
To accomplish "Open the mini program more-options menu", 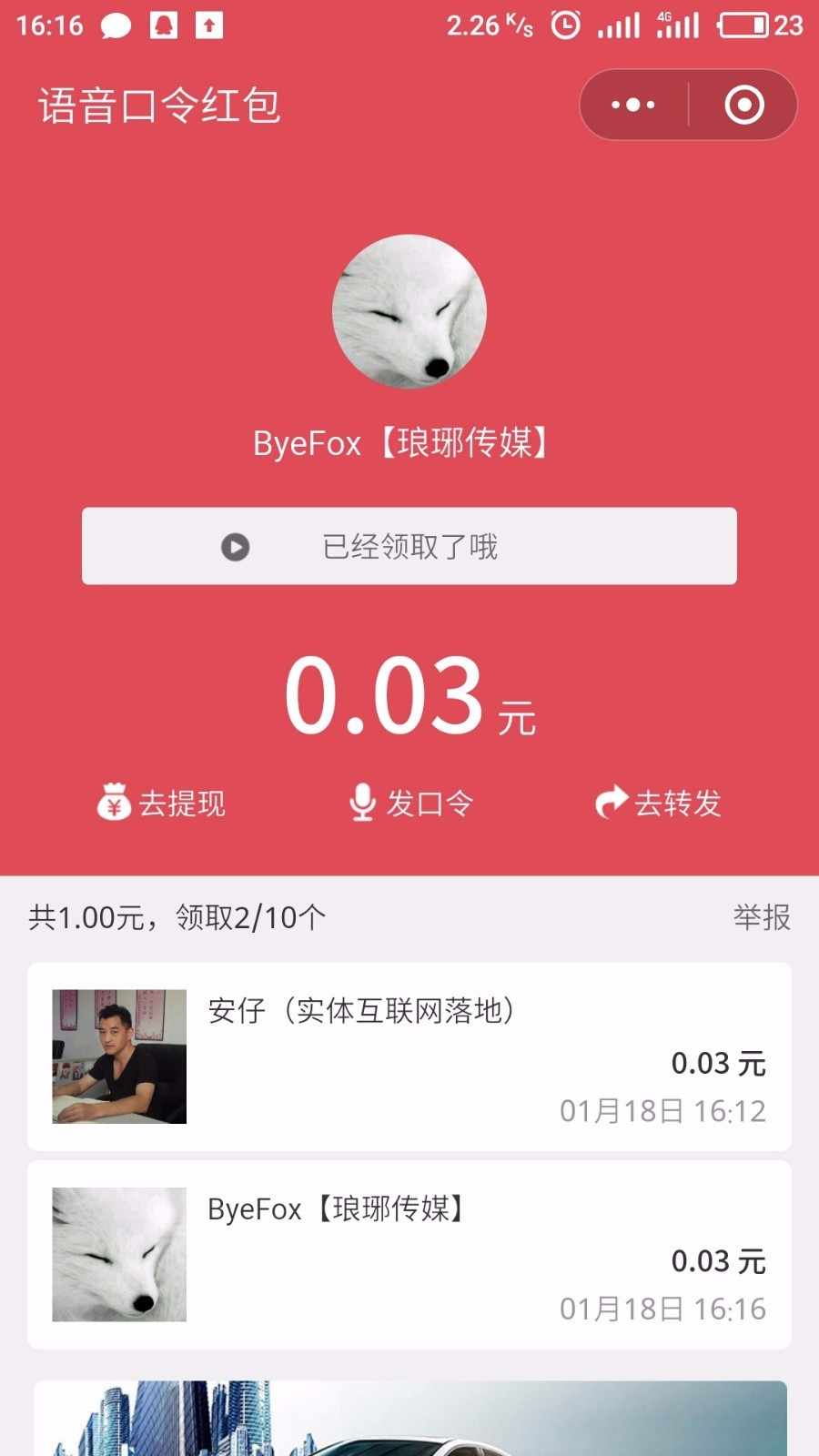I will click(x=633, y=105).
